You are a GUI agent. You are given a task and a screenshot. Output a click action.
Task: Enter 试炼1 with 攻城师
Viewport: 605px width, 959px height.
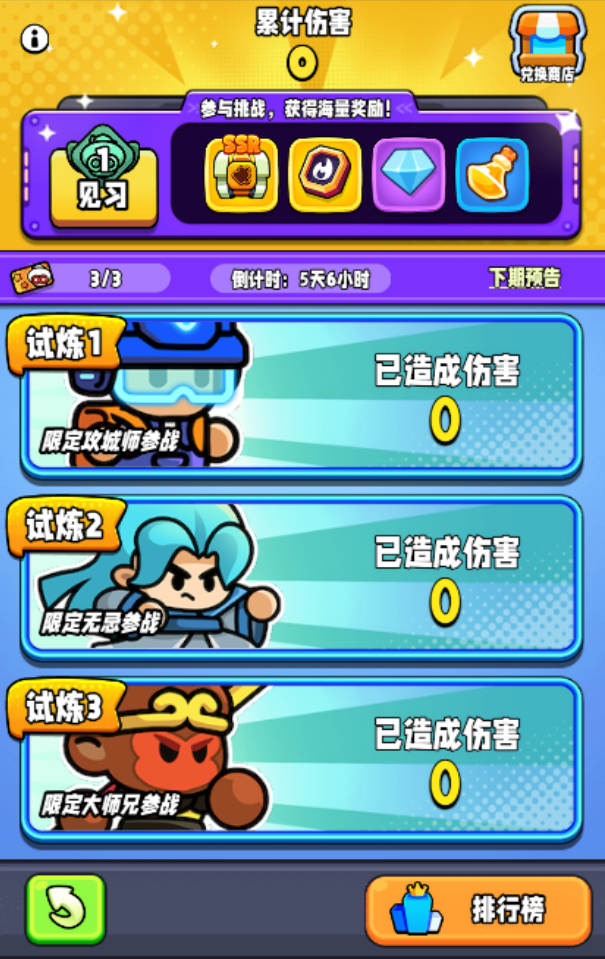click(300, 397)
